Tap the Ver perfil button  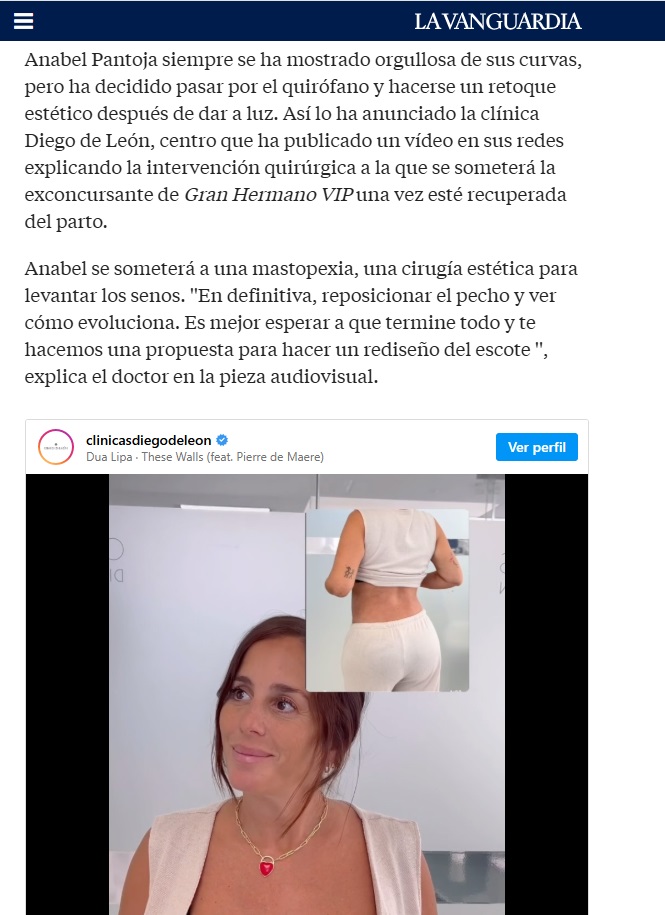pyautogui.click(x=536, y=447)
